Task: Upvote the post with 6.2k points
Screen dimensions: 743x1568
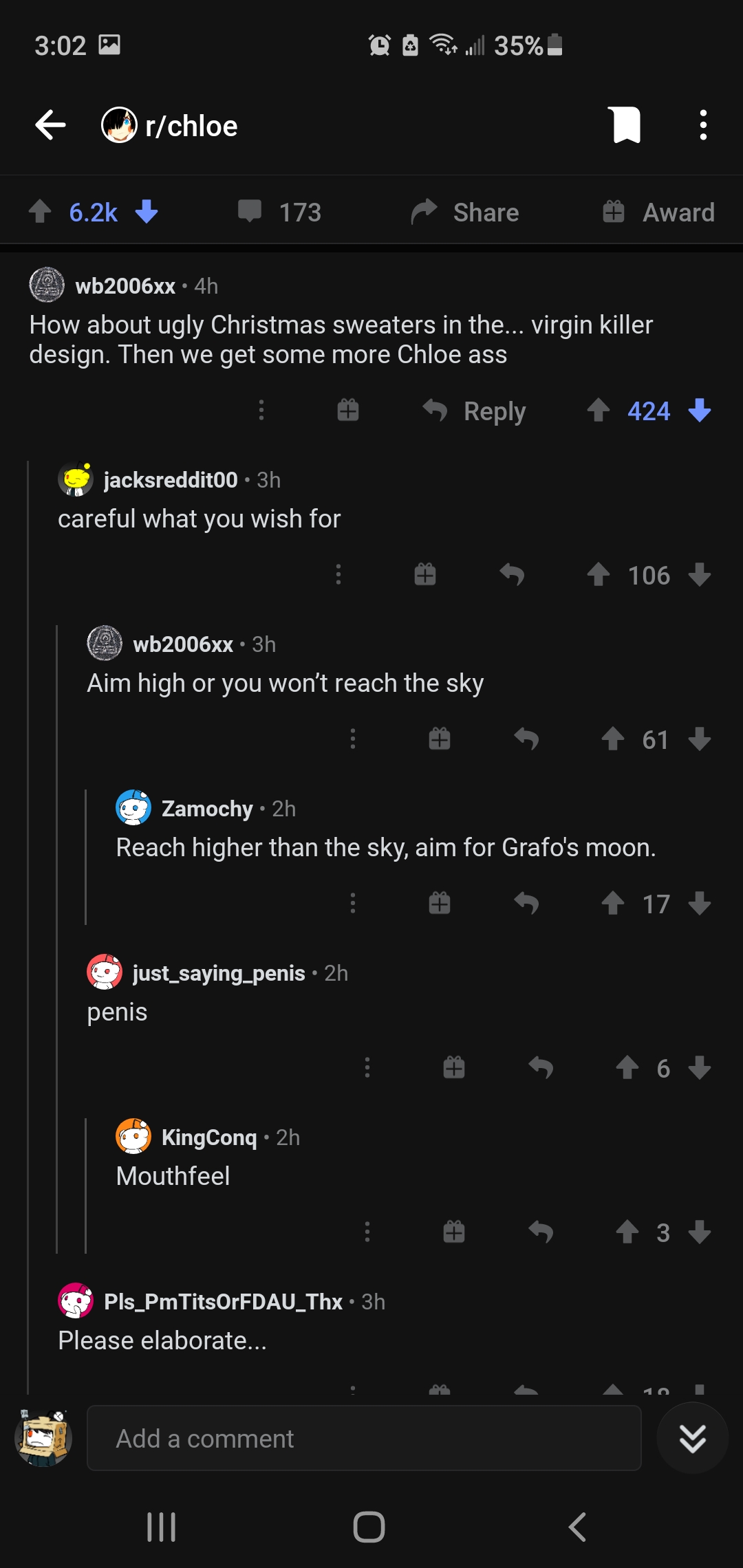Action: pos(40,212)
